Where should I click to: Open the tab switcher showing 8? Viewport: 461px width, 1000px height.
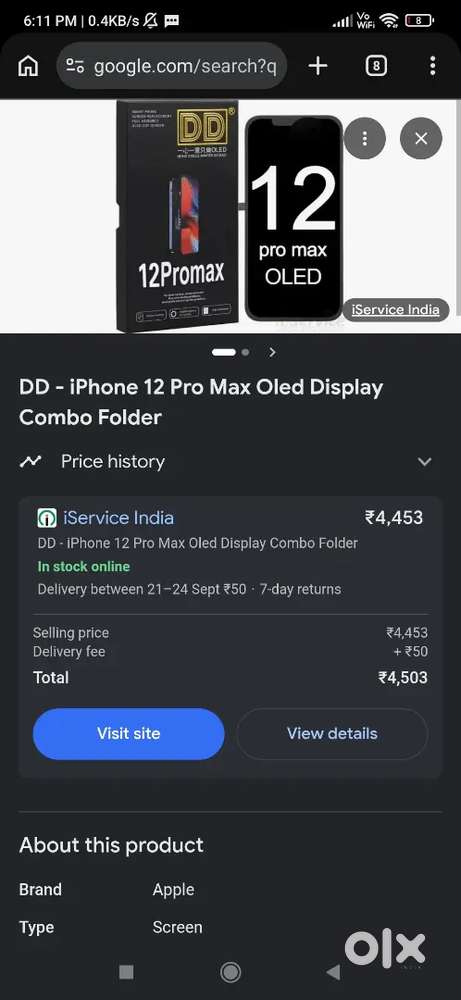click(x=376, y=66)
